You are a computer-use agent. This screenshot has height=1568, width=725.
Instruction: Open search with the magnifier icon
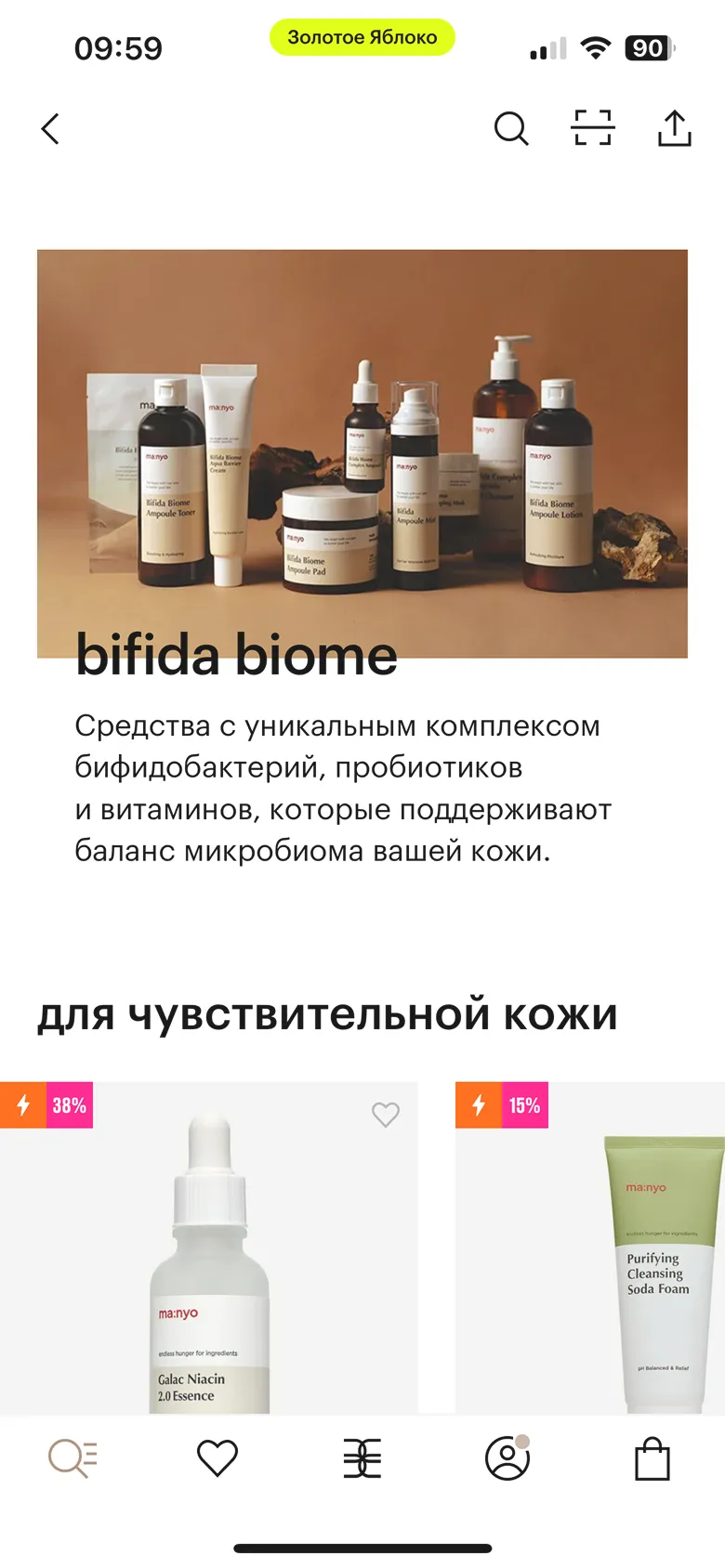click(510, 129)
